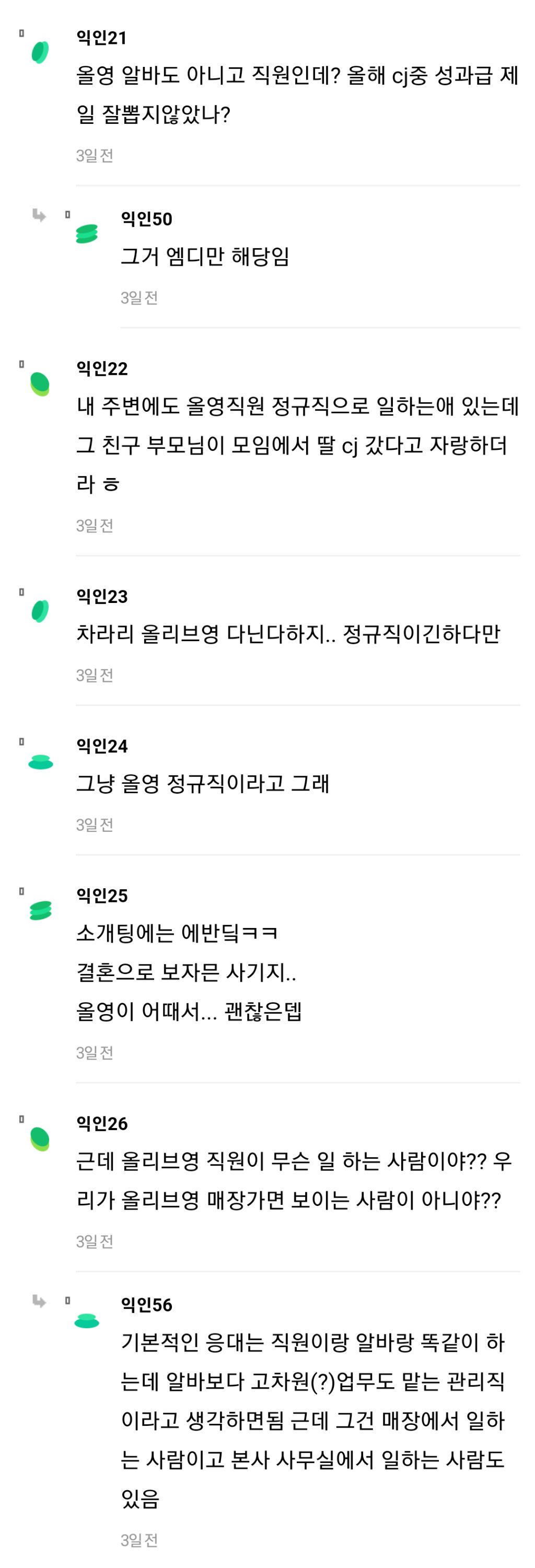
Task: Click the profile icon of 익인22
Action: [40, 384]
